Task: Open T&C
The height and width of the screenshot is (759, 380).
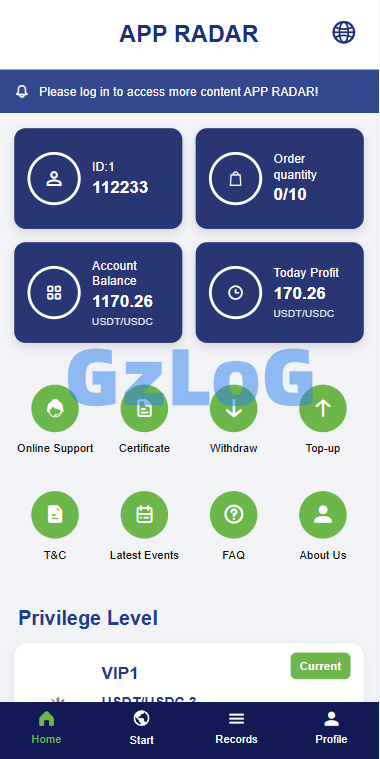Action: click(55, 526)
